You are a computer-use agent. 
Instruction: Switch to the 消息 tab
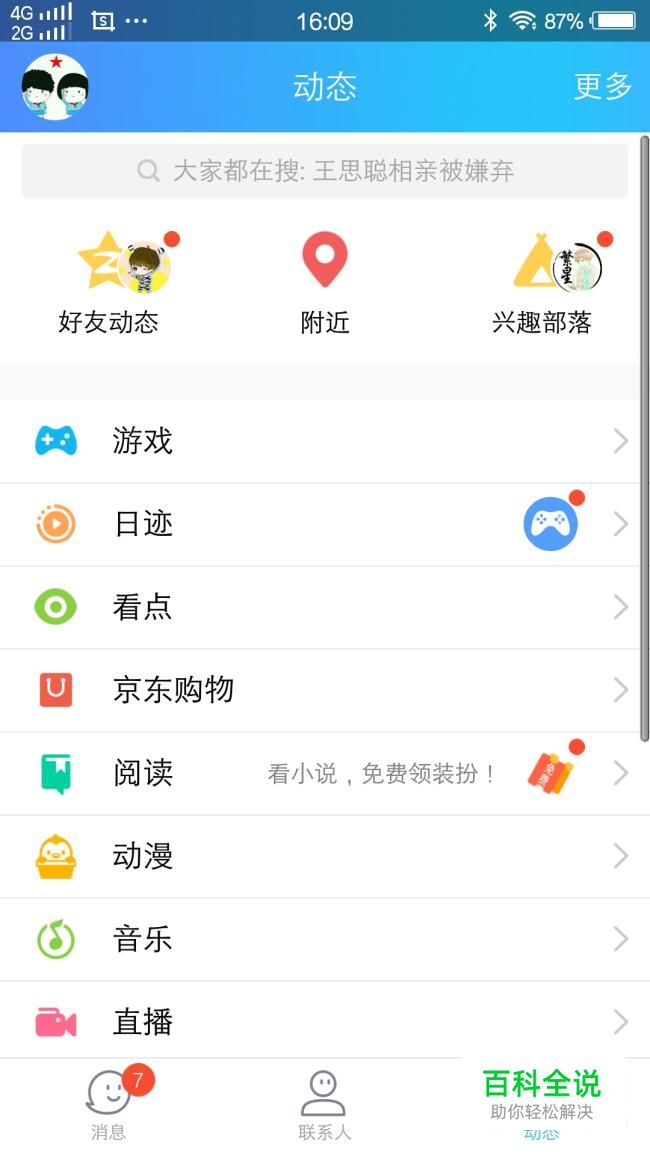click(108, 1105)
